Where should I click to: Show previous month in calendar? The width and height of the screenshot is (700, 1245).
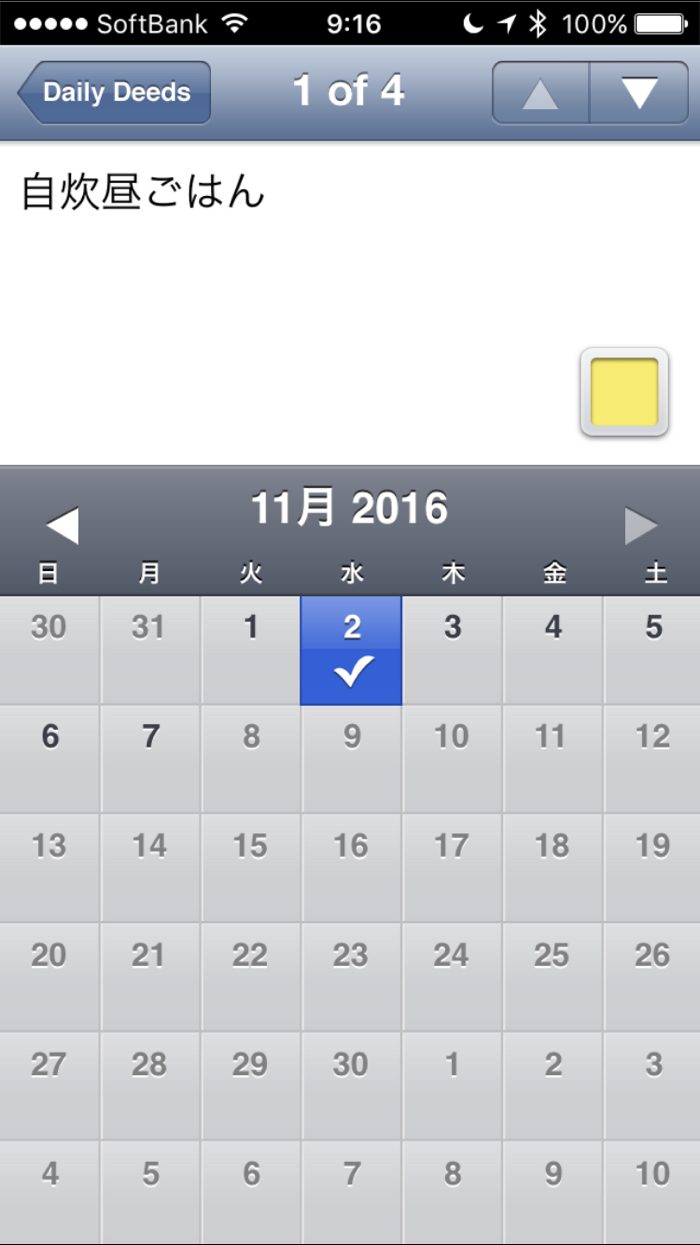pos(62,526)
